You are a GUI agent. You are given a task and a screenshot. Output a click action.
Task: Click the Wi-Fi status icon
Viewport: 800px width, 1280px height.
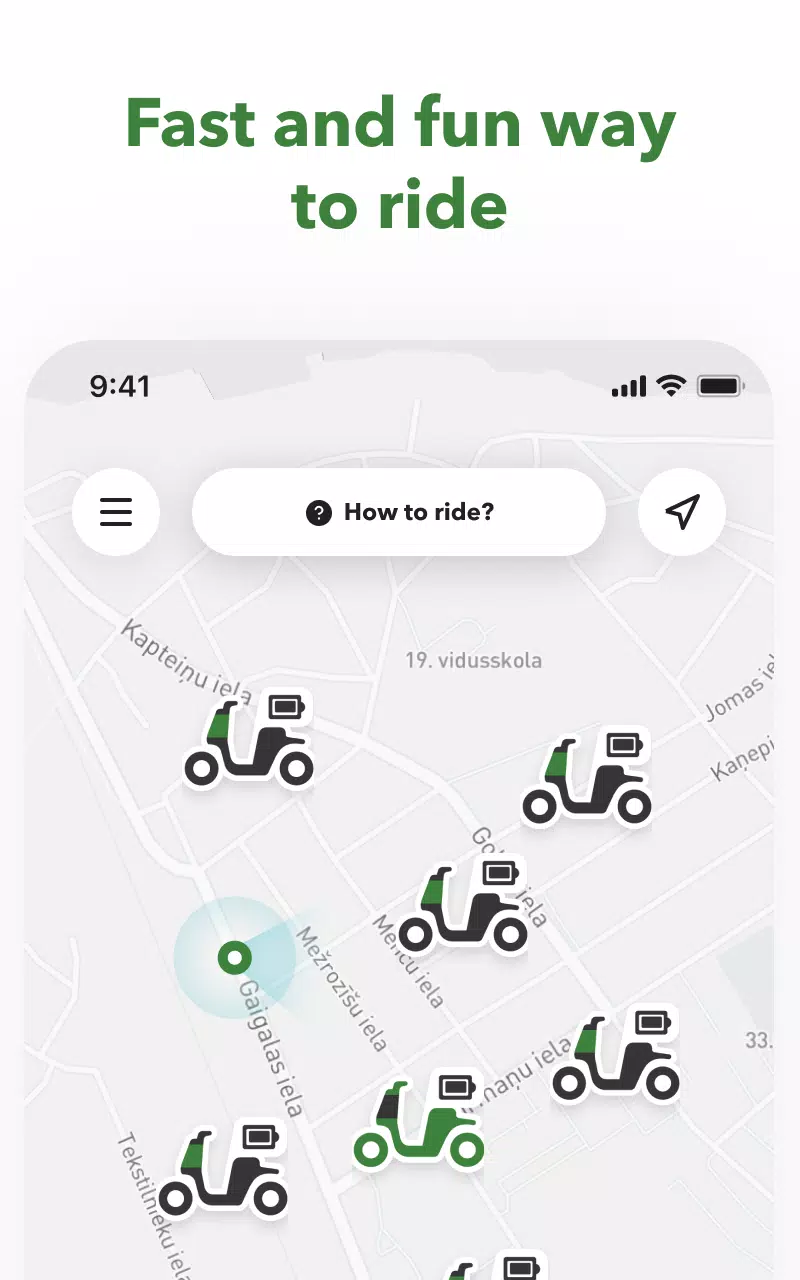(670, 386)
